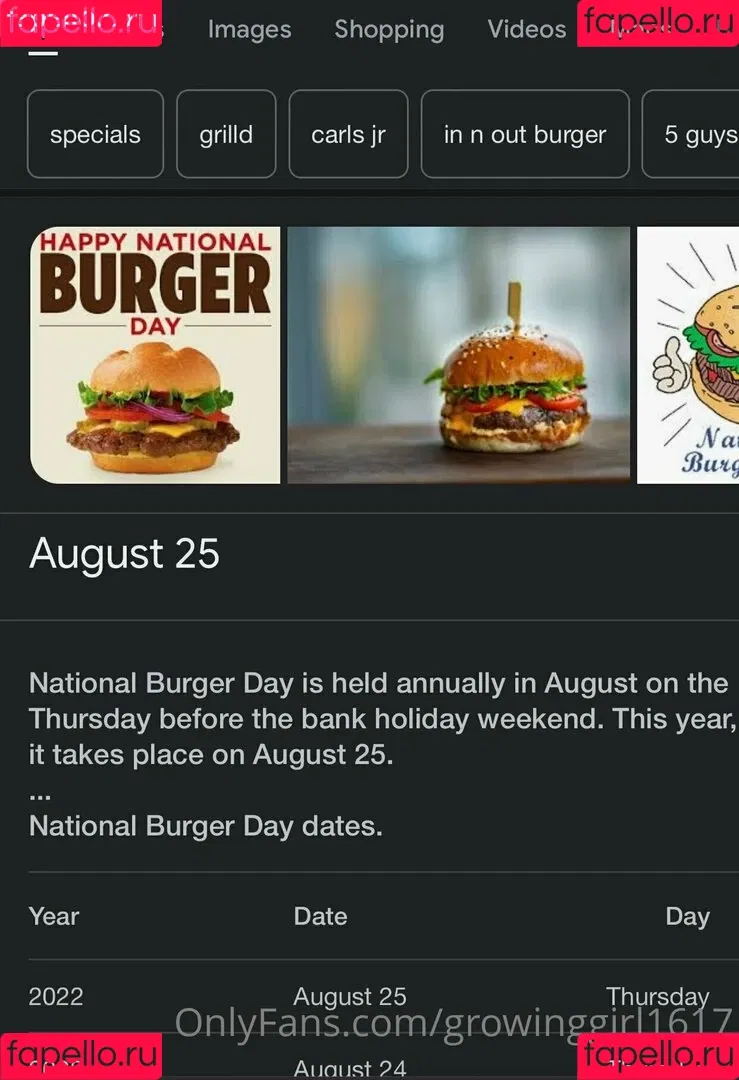Open the Videos tab
This screenshot has height=1080, width=739.
pos(526,29)
